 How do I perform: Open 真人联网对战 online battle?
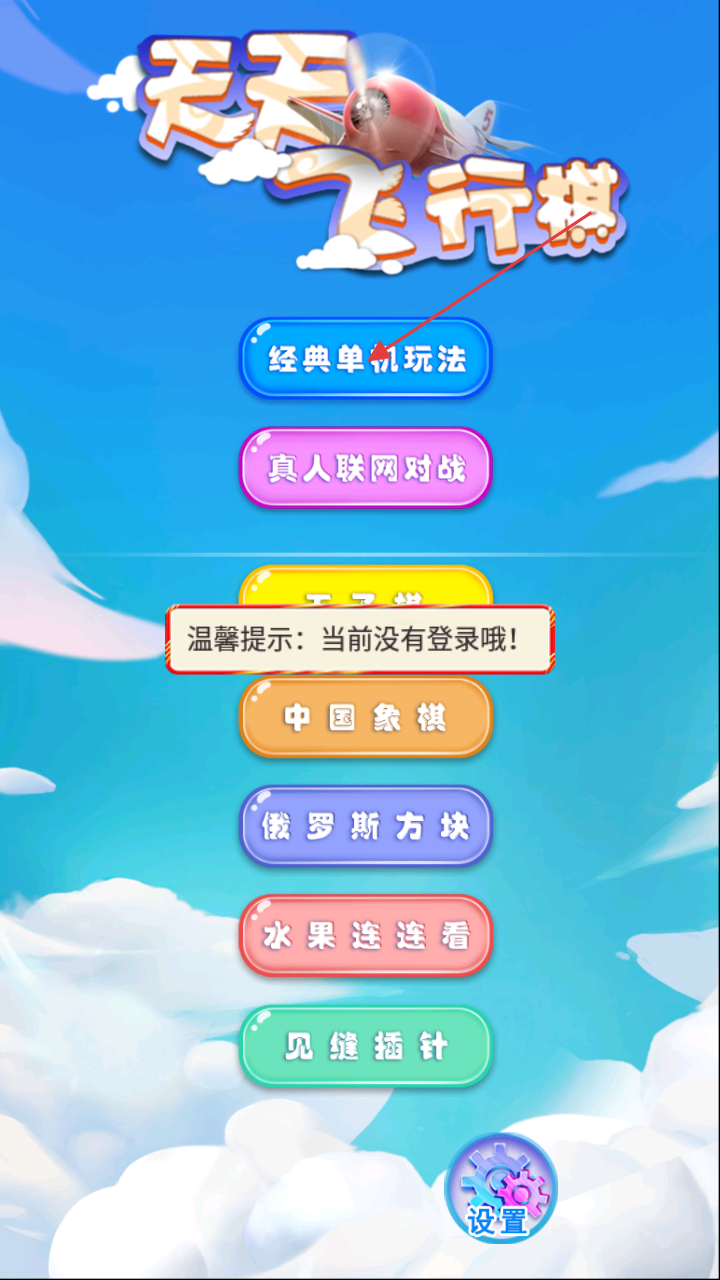tap(365, 468)
